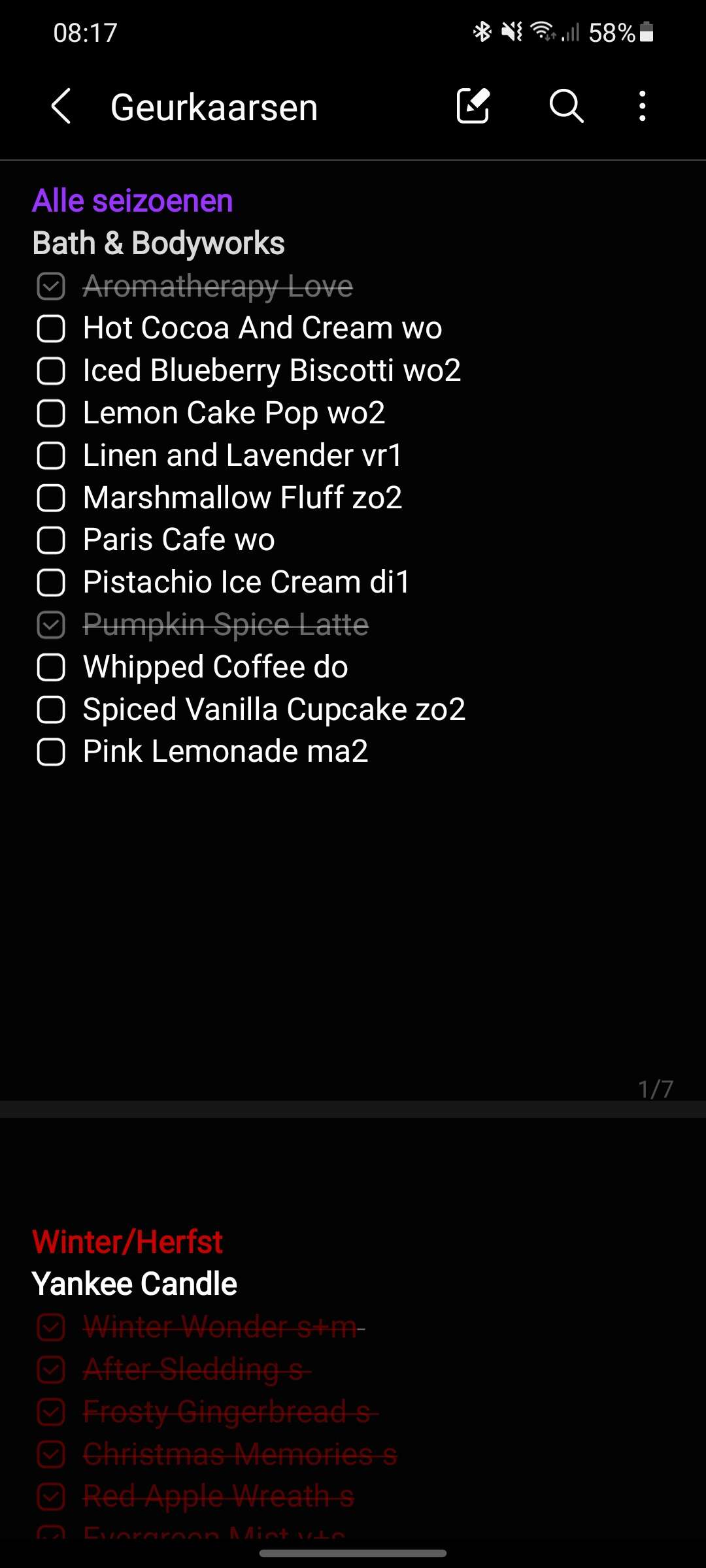Go back from the Geurkaarsen note

click(x=61, y=106)
